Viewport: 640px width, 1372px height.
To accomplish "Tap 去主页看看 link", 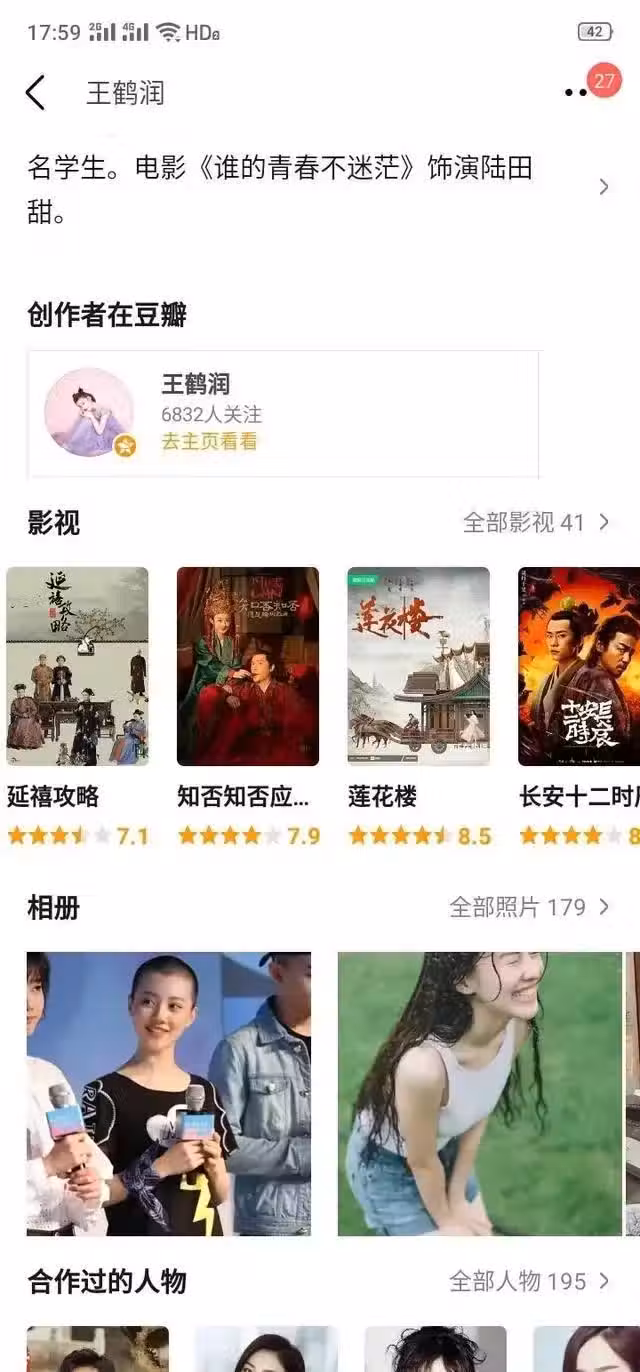I will click(209, 441).
